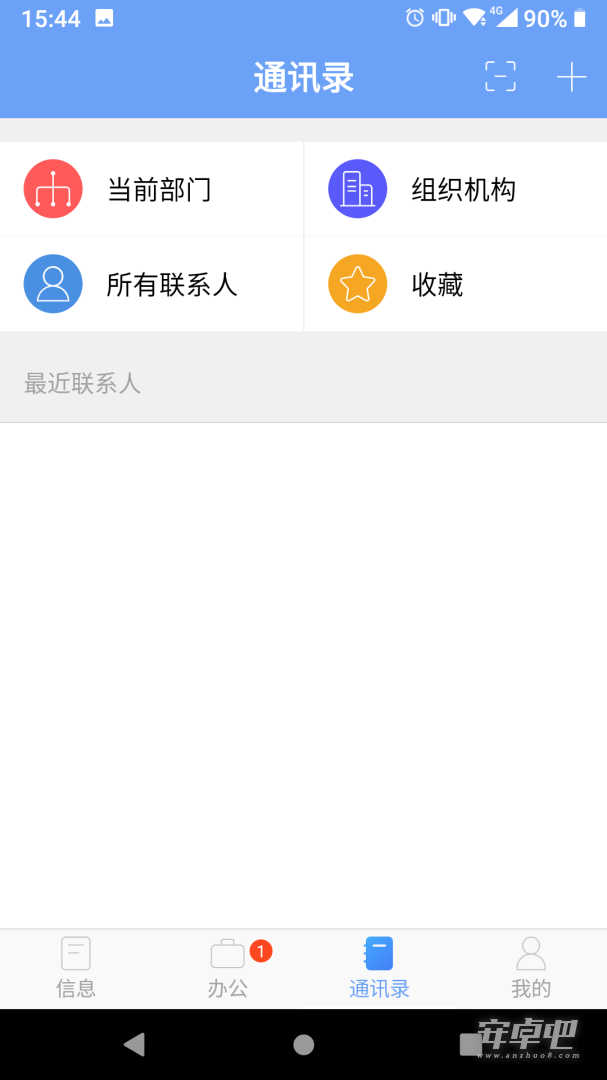
Task: Switch to the 信息 tab
Action: tap(76, 968)
